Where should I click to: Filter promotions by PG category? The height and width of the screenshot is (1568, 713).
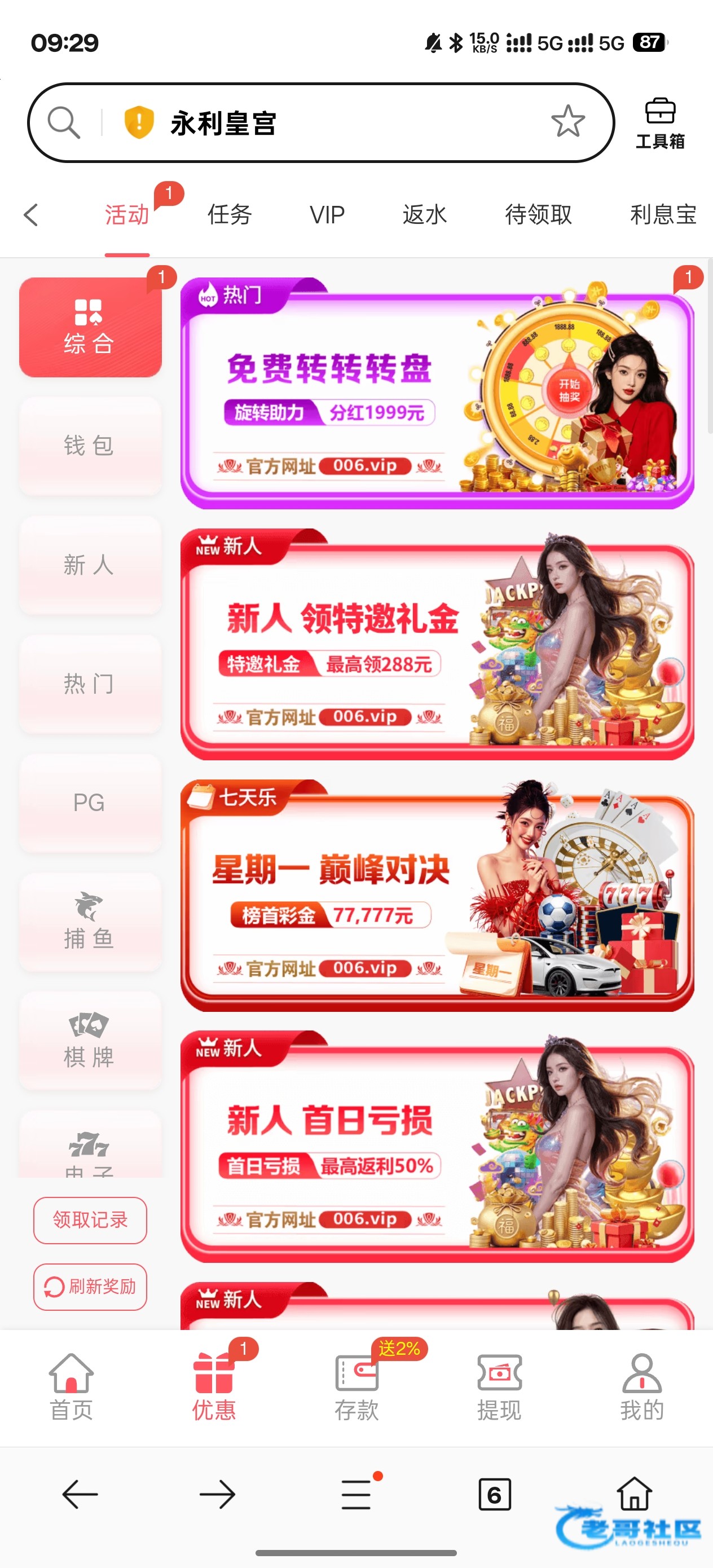90,803
